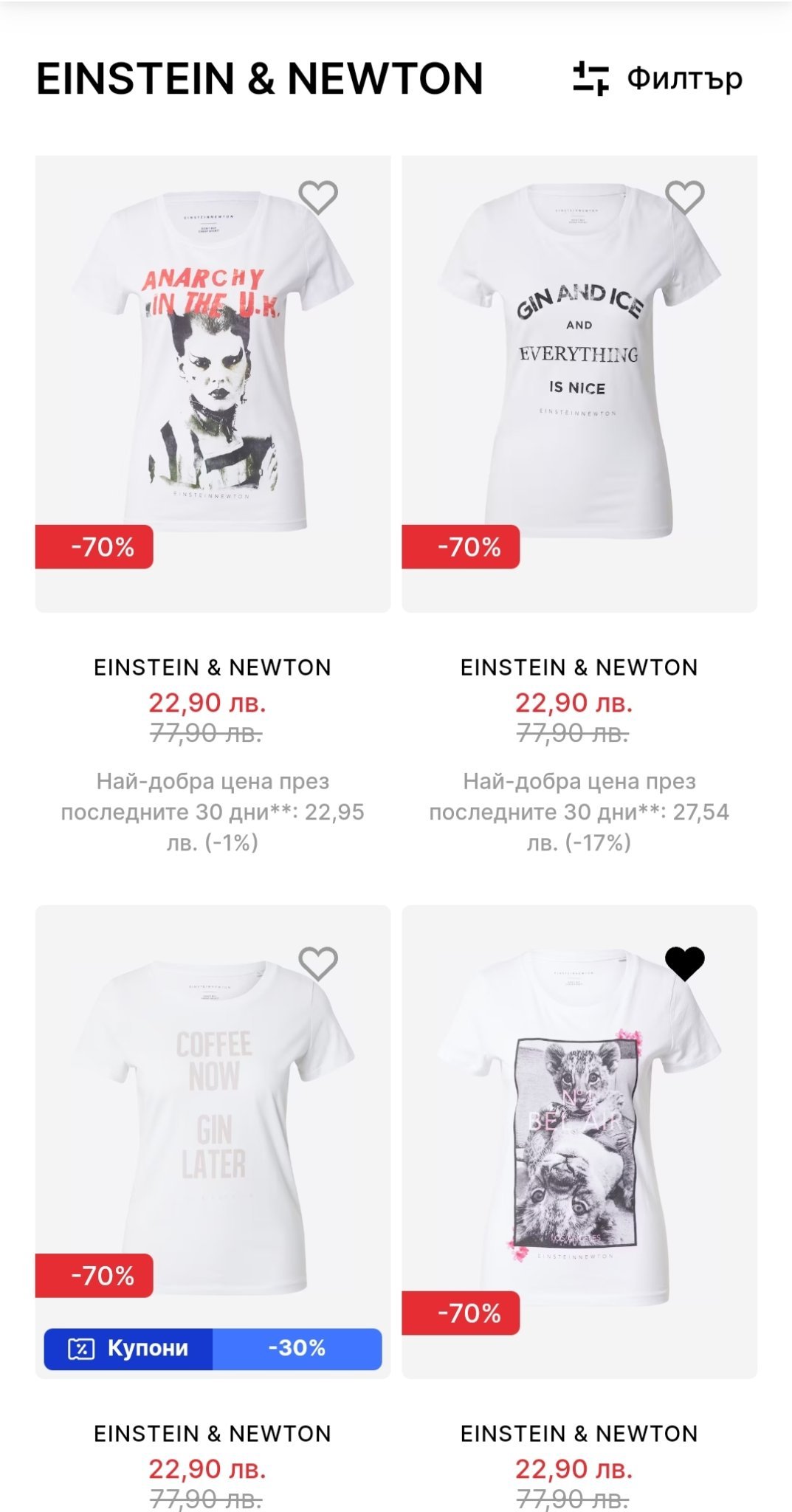This screenshot has height=1512, width=792.
Task: Open the Anarchy in the U.K. shirt
Action: (x=213, y=369)
